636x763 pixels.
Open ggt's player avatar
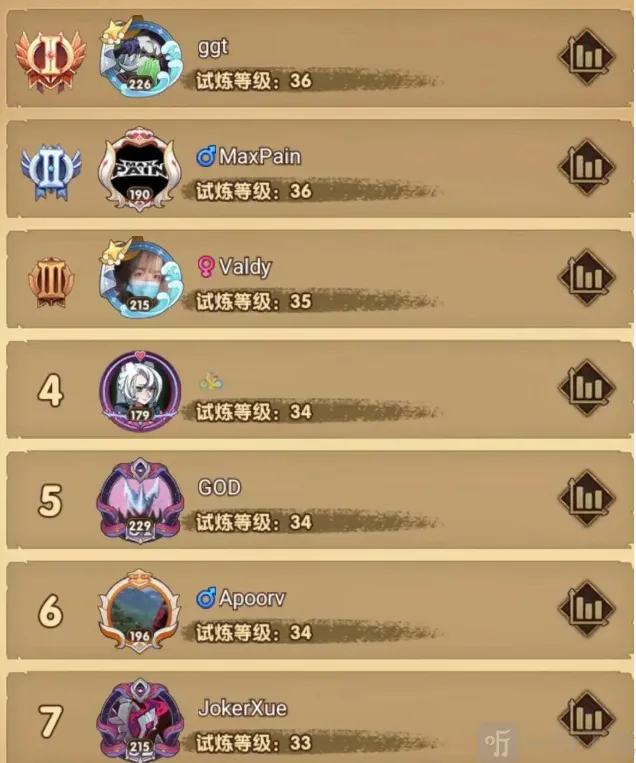point(141,58)
